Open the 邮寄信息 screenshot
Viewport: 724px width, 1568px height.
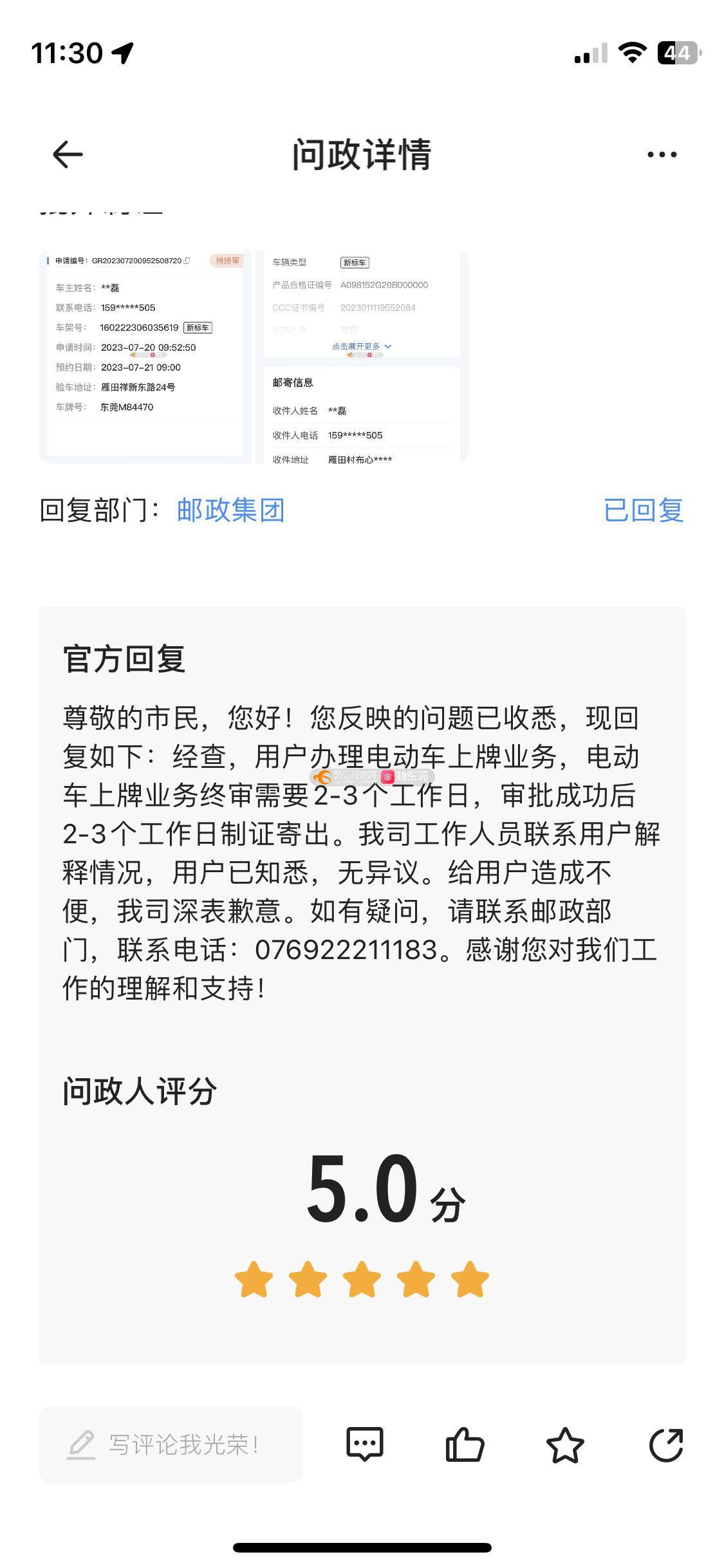pos(362,356)
